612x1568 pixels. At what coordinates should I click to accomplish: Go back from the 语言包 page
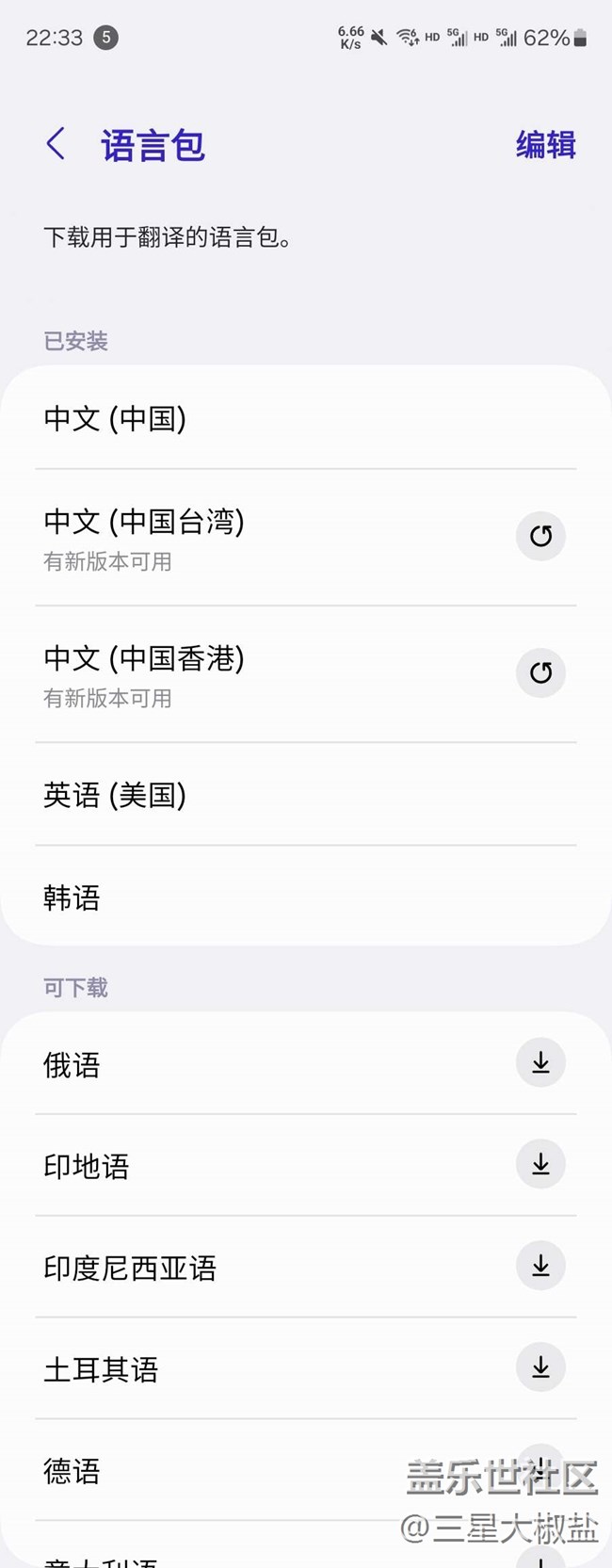click(x=56, y=144)
